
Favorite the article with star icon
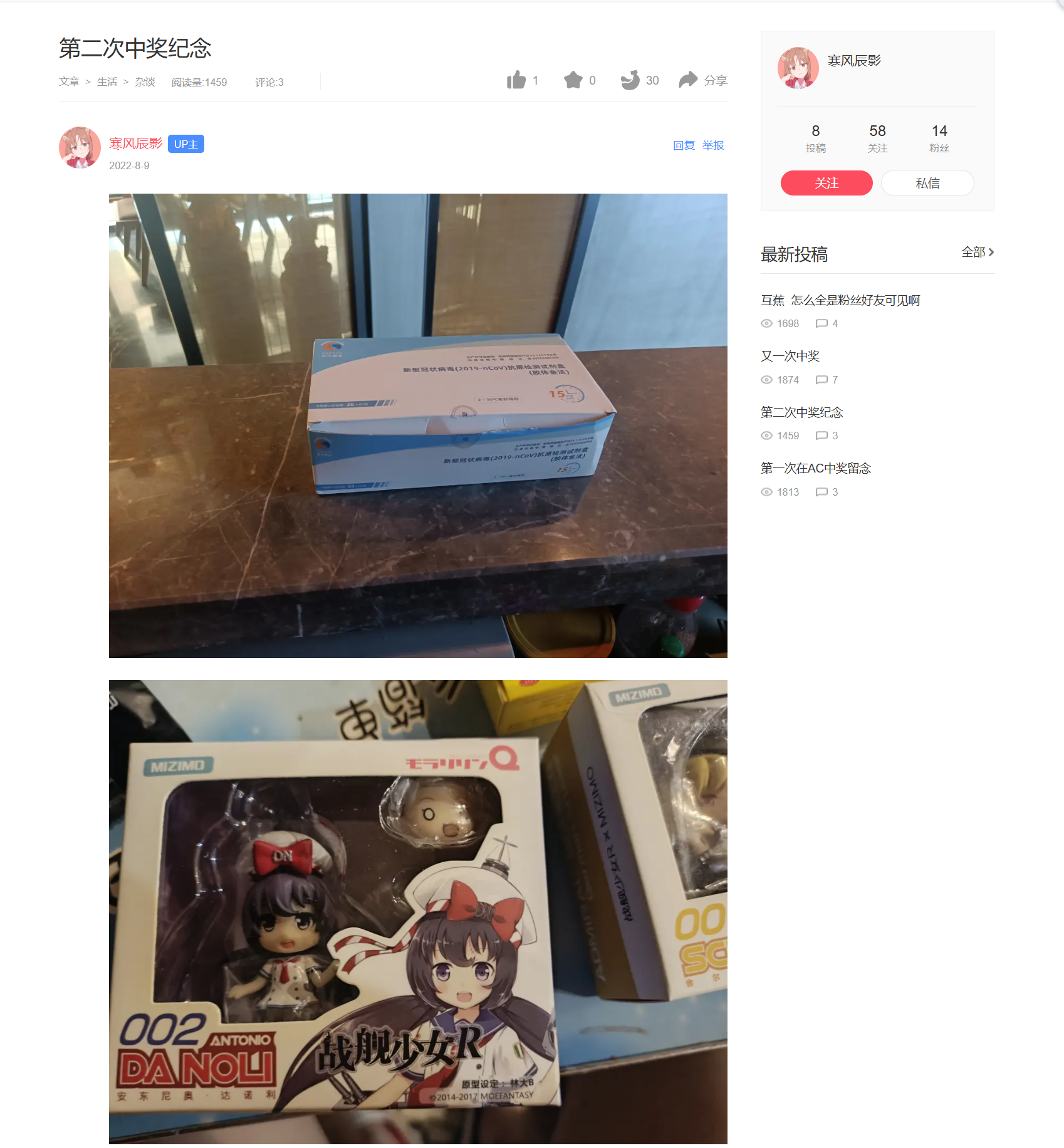pyautogui.click(x=573, y=80)
